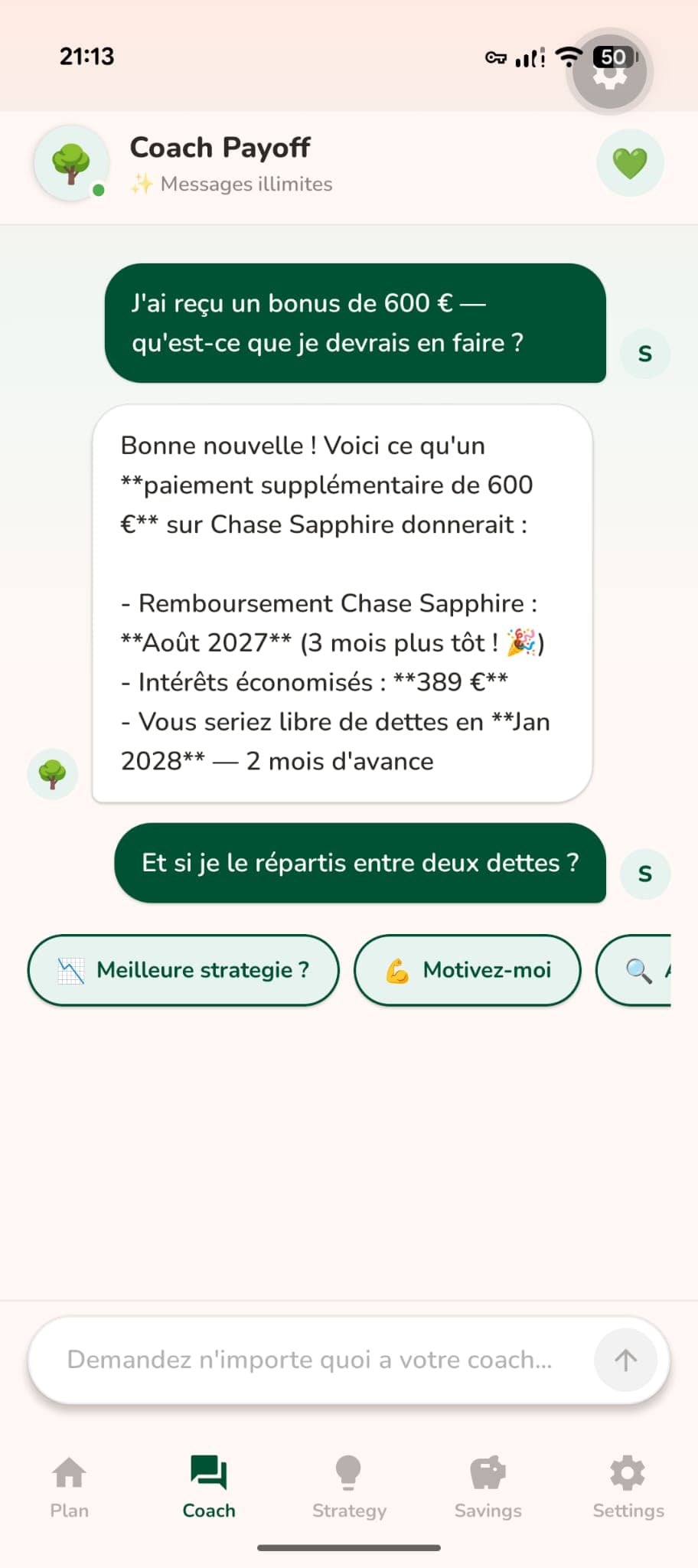Screen dimensions: 698x1568
Task: Tap the chart icon inside the Meilleure strategie chip
Action: (x=70, y=970)
